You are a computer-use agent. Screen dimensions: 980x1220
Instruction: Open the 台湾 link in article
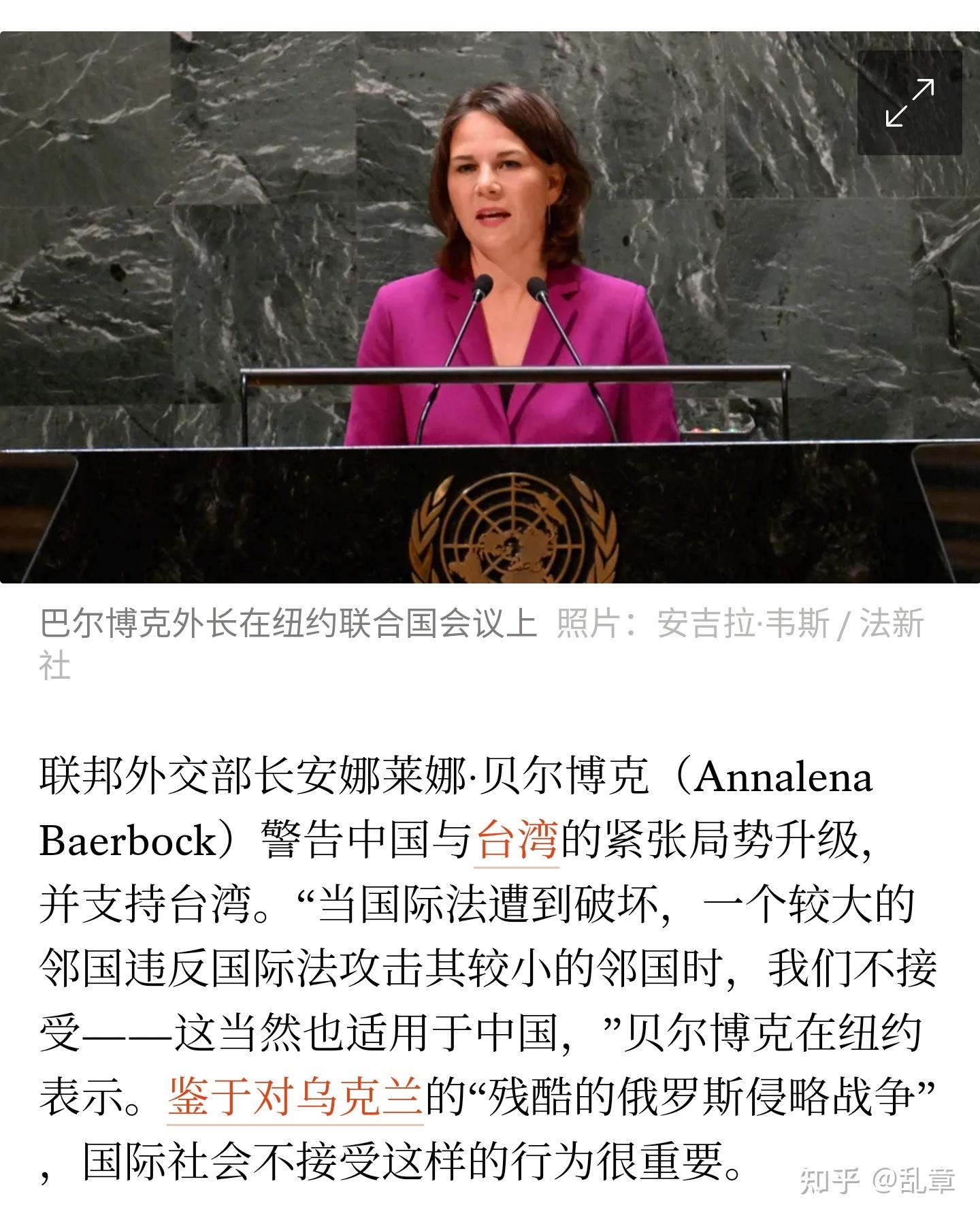(x=517, y=841)
